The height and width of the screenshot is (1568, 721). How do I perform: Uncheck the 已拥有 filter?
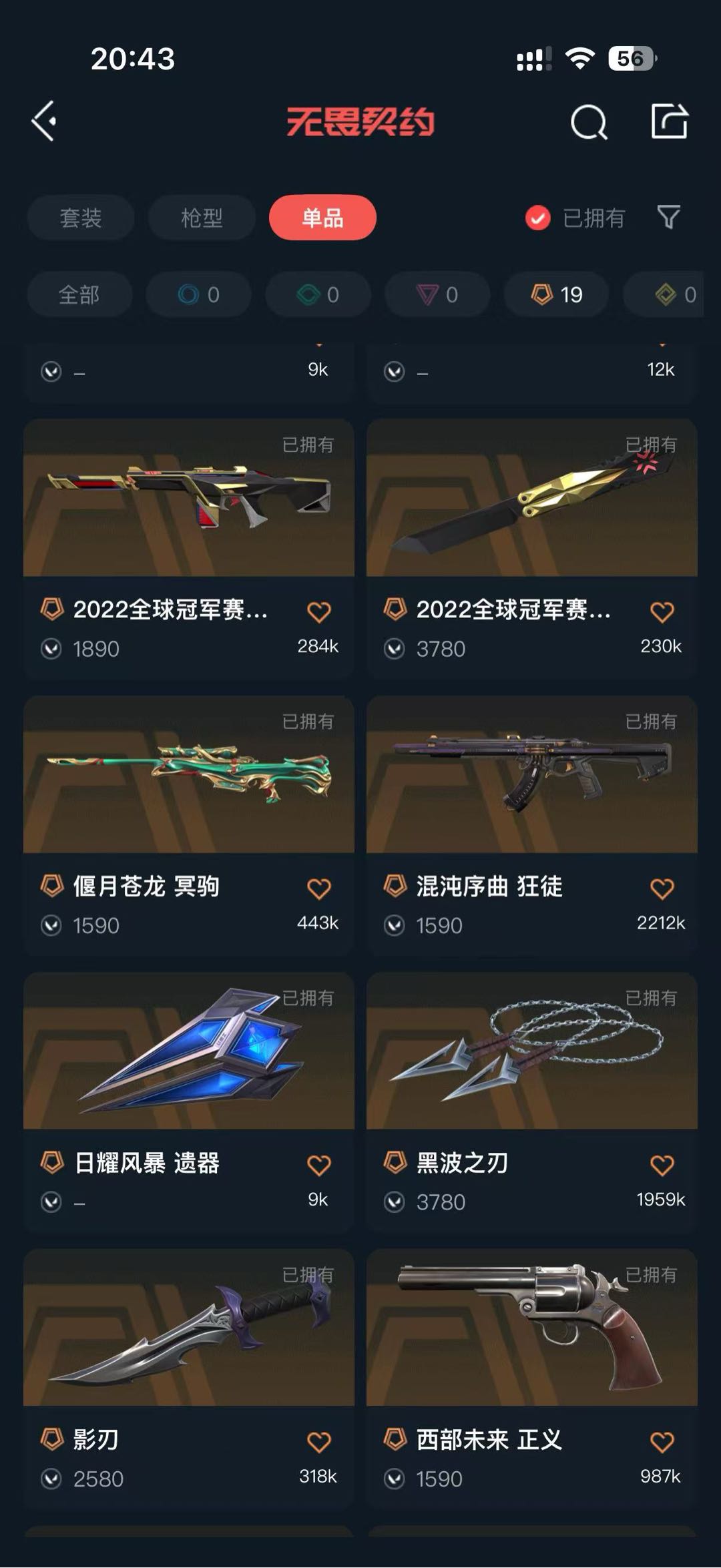(x=538, y=218)
